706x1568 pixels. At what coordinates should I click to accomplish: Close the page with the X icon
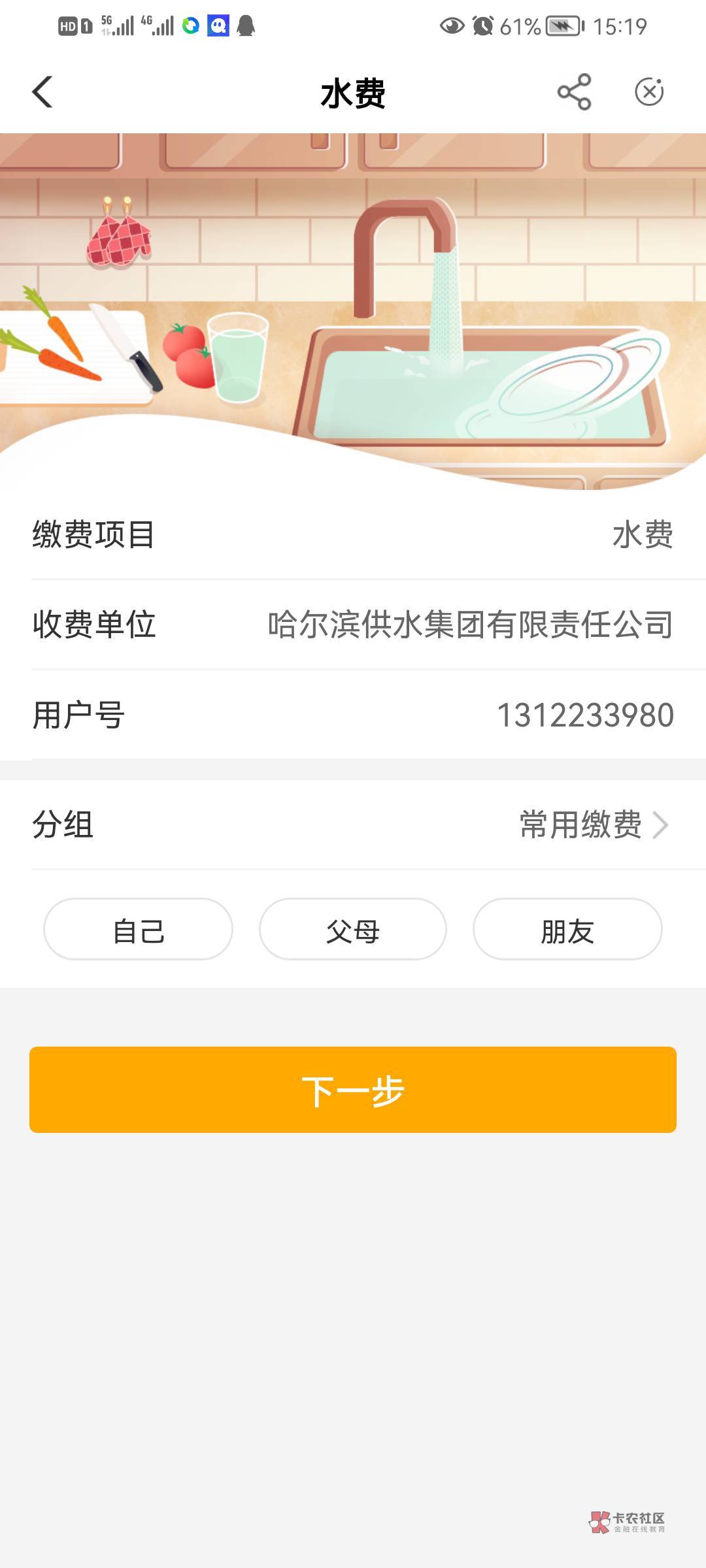pos(649,91)
